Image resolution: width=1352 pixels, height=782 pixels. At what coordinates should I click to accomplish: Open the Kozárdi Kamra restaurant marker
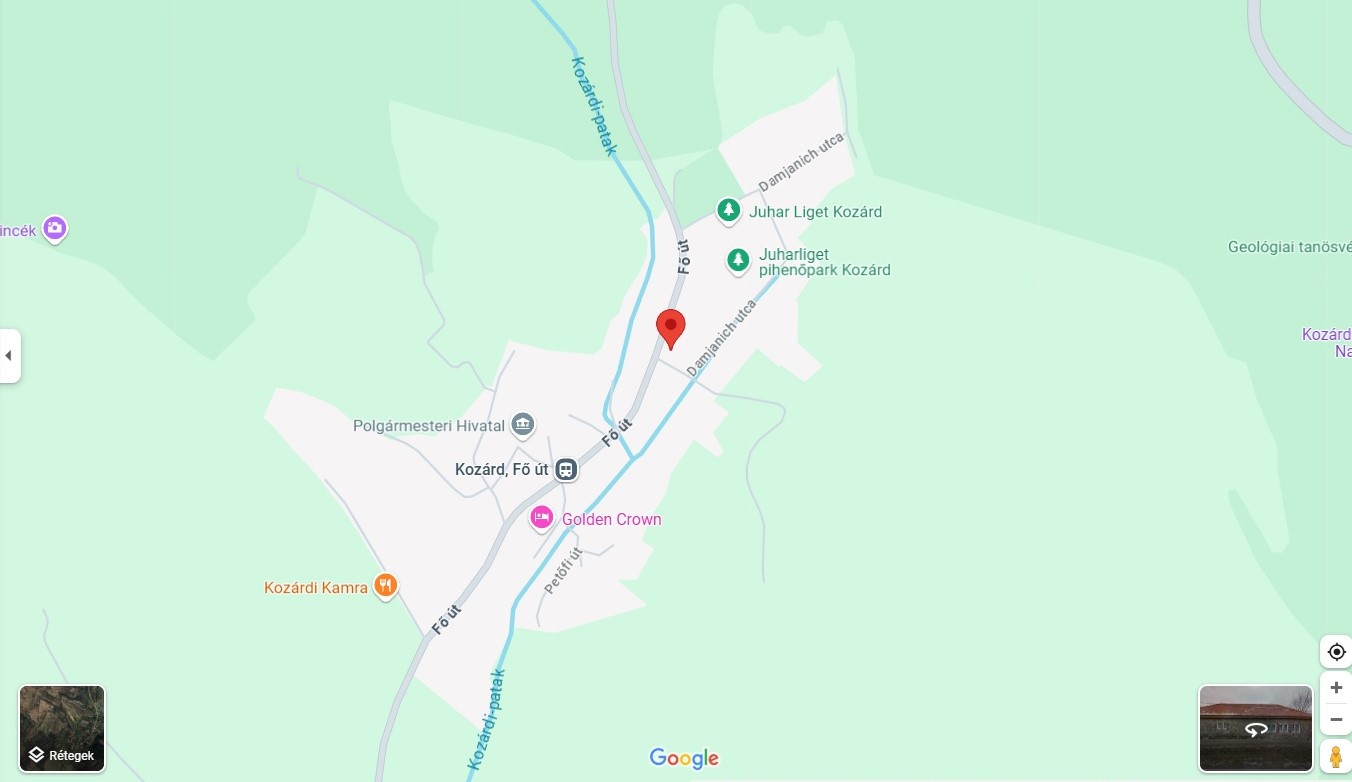tap(386, 586)
